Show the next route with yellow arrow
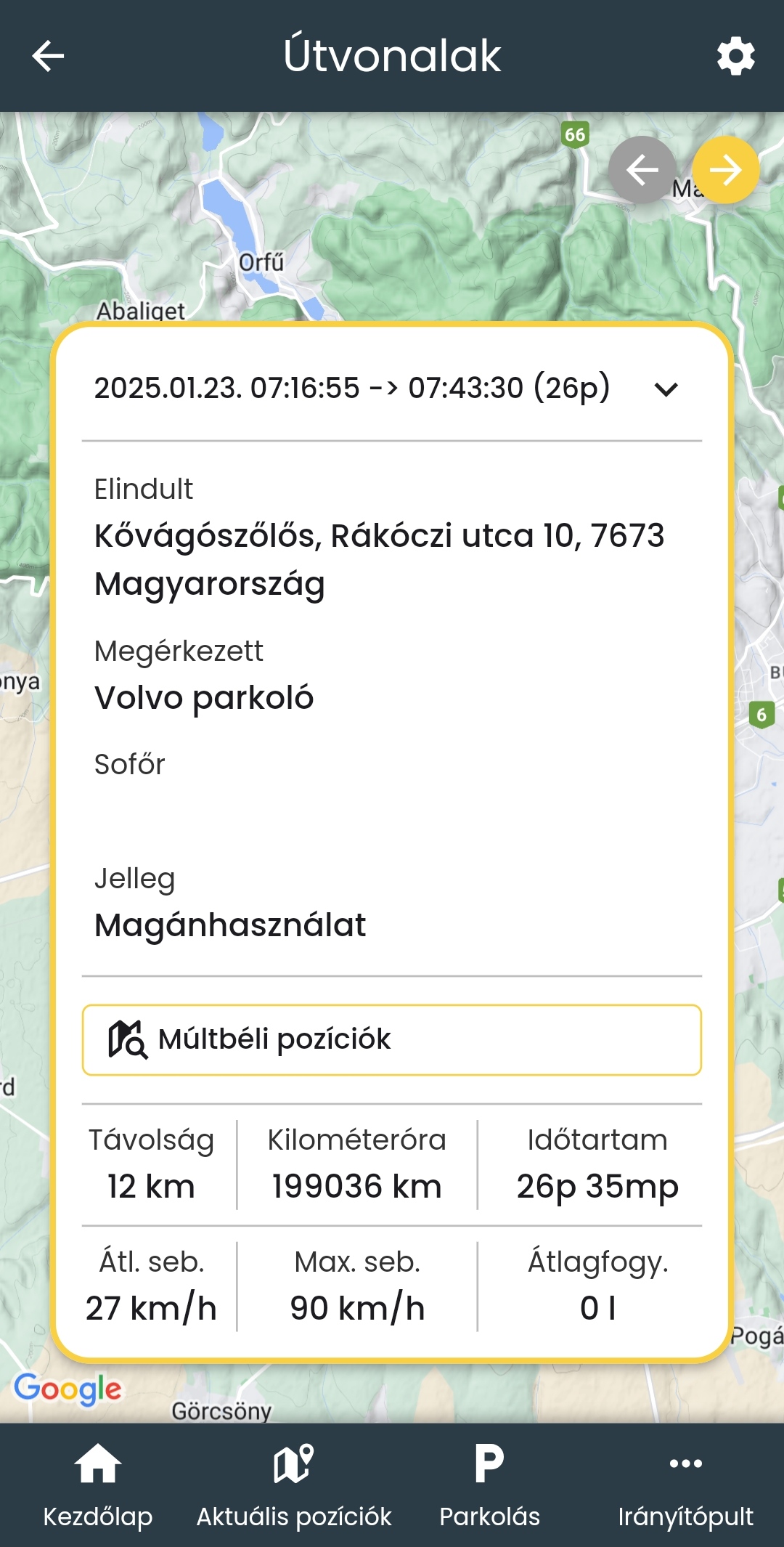This screenshot has height=1547, width=784. [x=725, y=171]
